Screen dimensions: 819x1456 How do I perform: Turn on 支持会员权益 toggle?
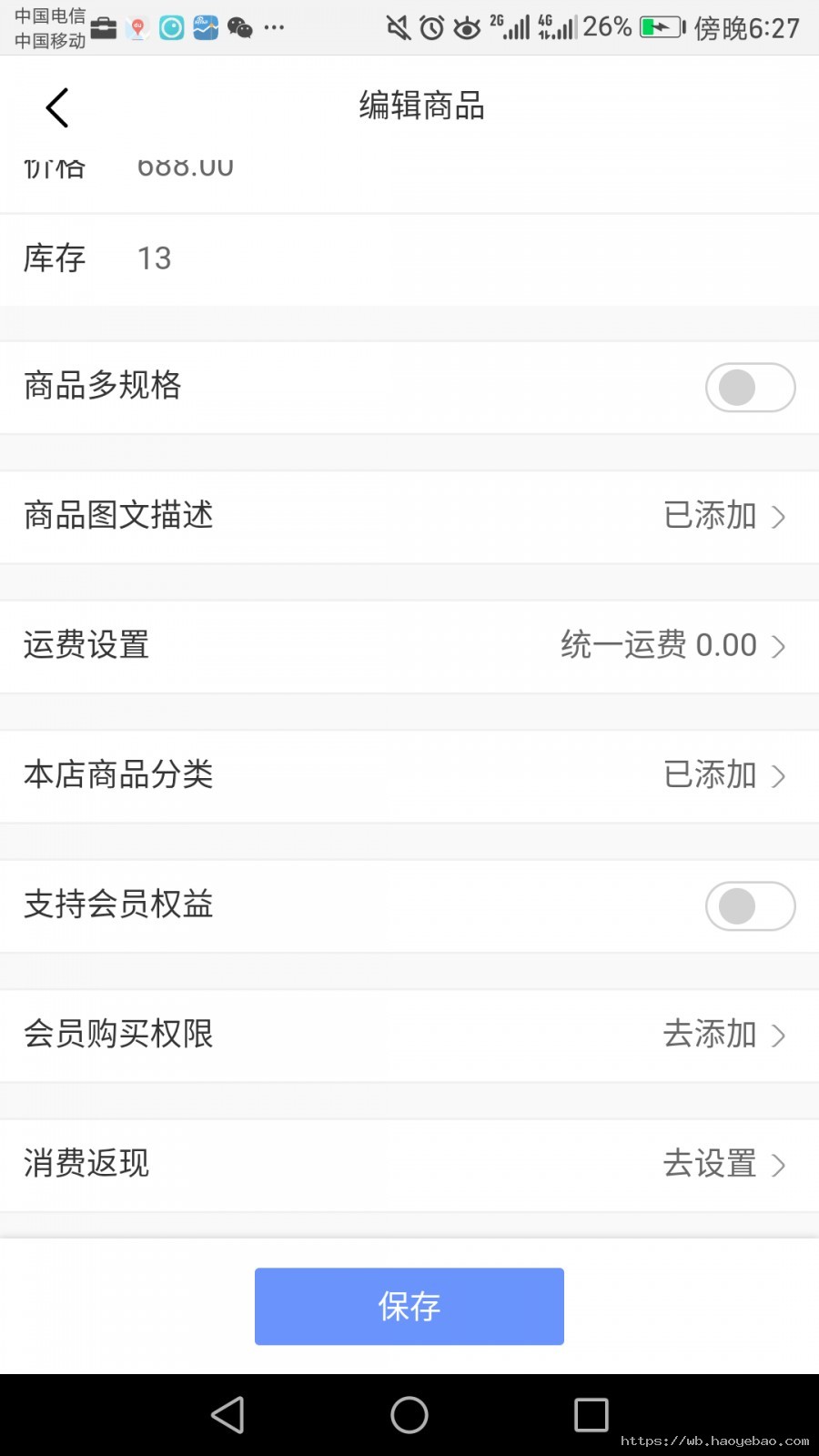750,906
